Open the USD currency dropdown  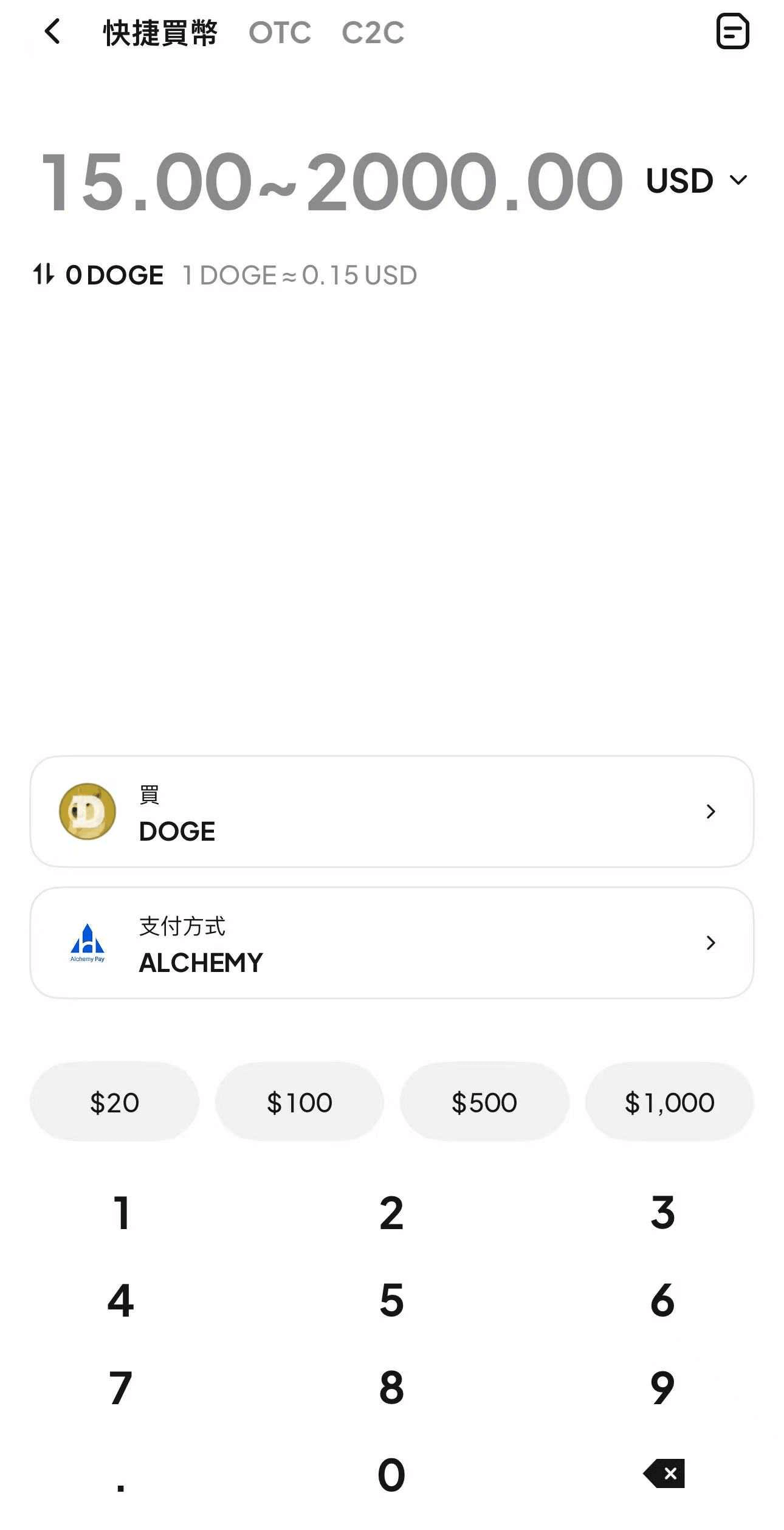tap(696, 180)
